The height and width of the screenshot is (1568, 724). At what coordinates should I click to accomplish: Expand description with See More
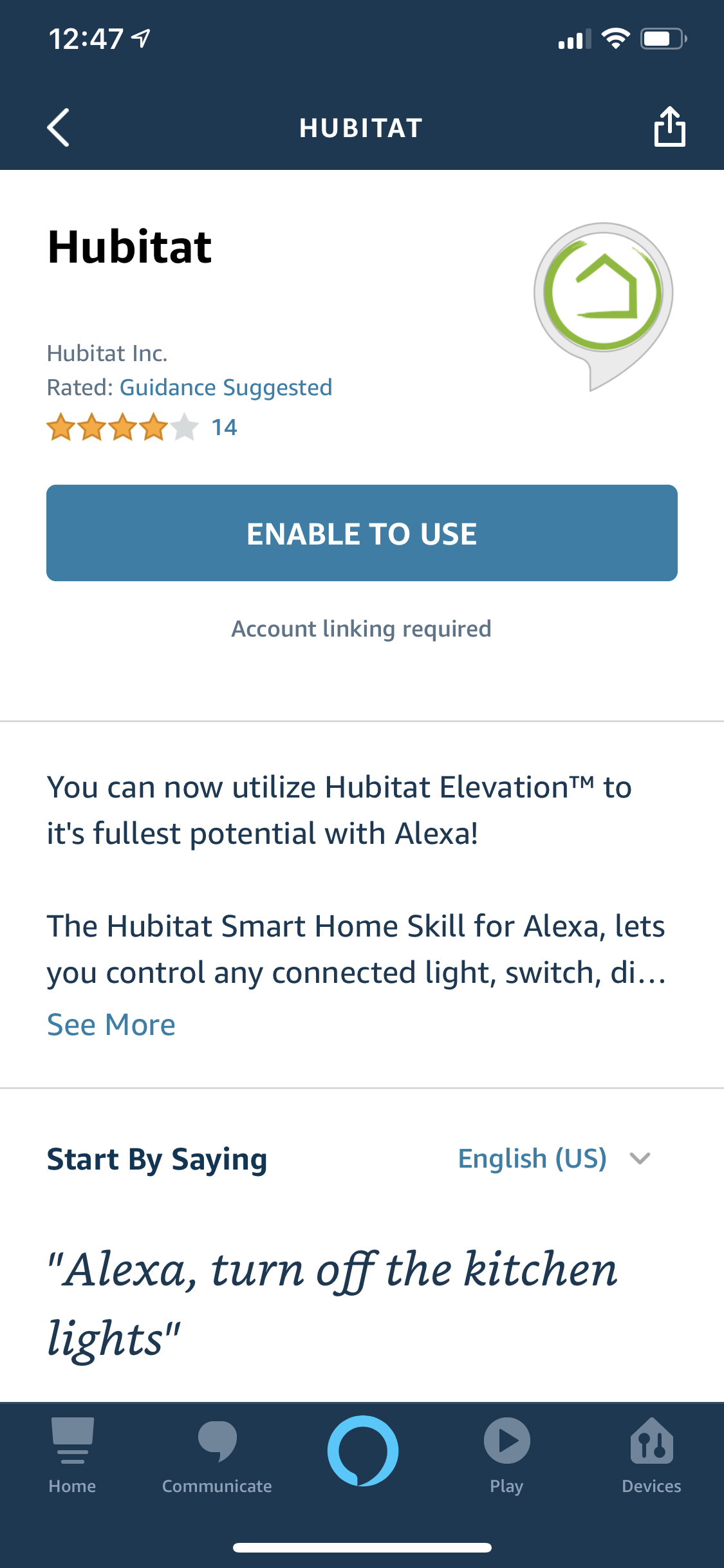(111, 1025)
